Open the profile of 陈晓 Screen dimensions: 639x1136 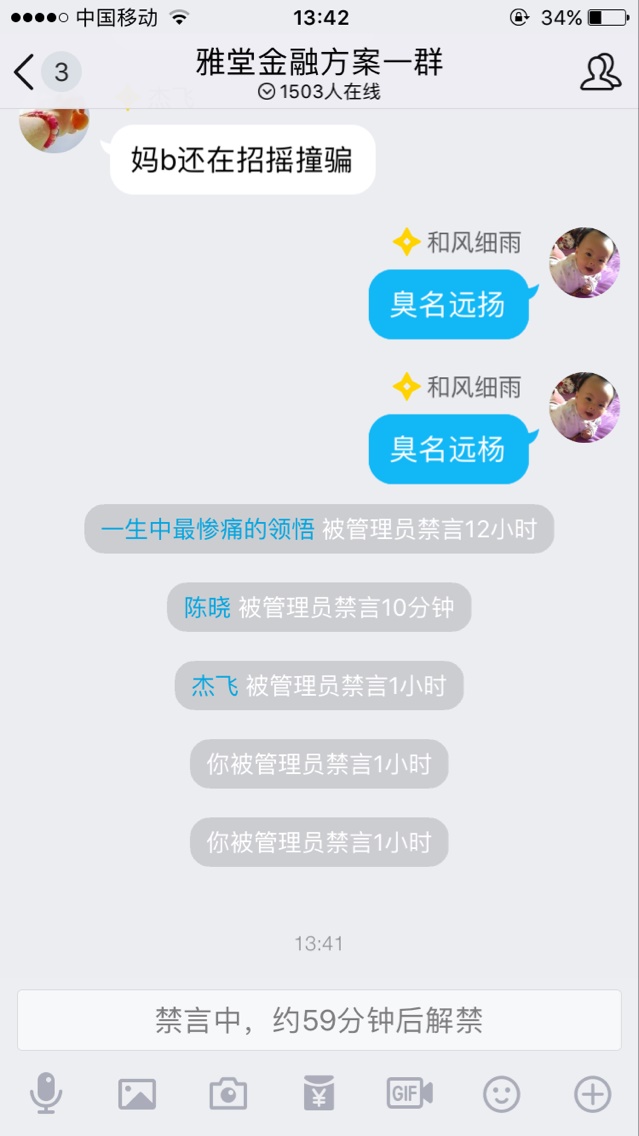(x=207, y=608)
